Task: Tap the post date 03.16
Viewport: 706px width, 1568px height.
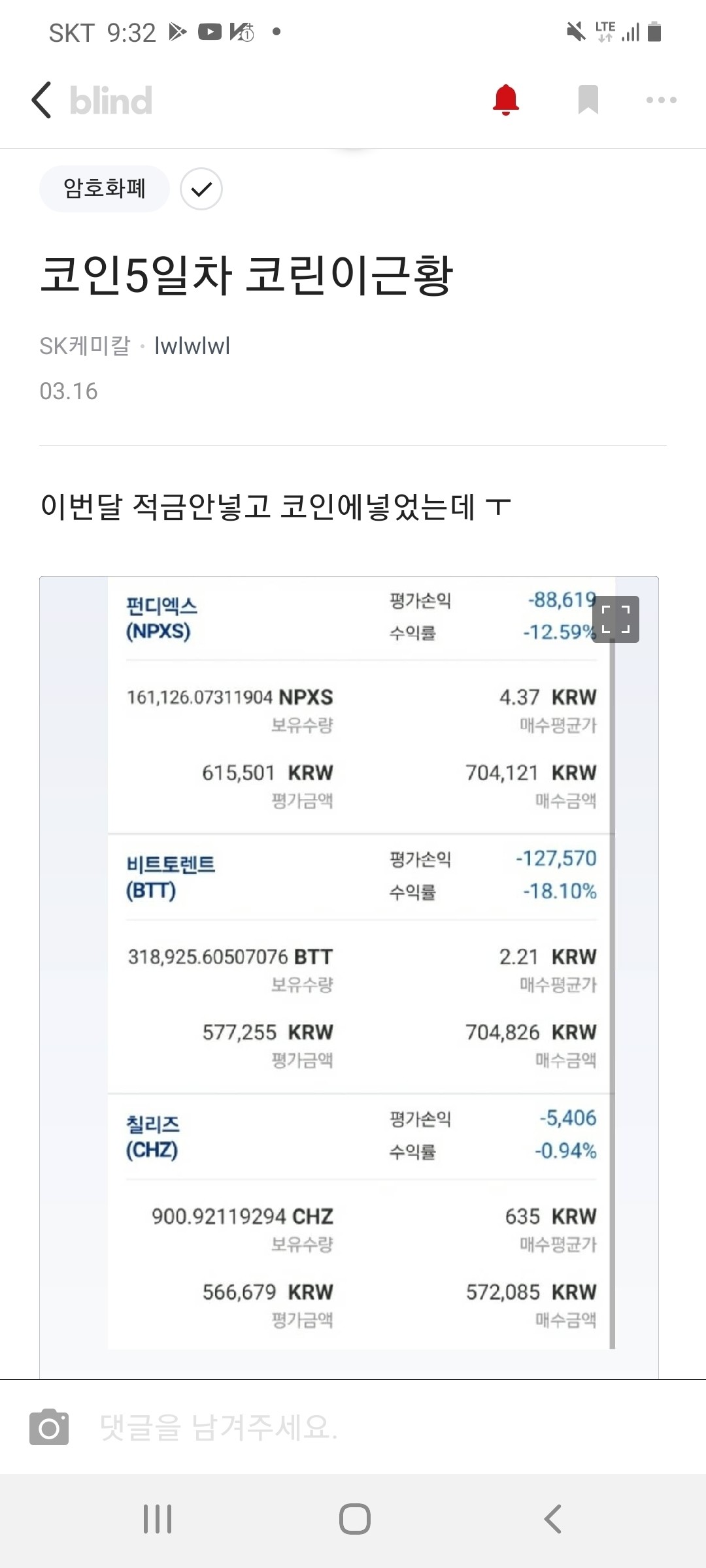Action: 68,391
